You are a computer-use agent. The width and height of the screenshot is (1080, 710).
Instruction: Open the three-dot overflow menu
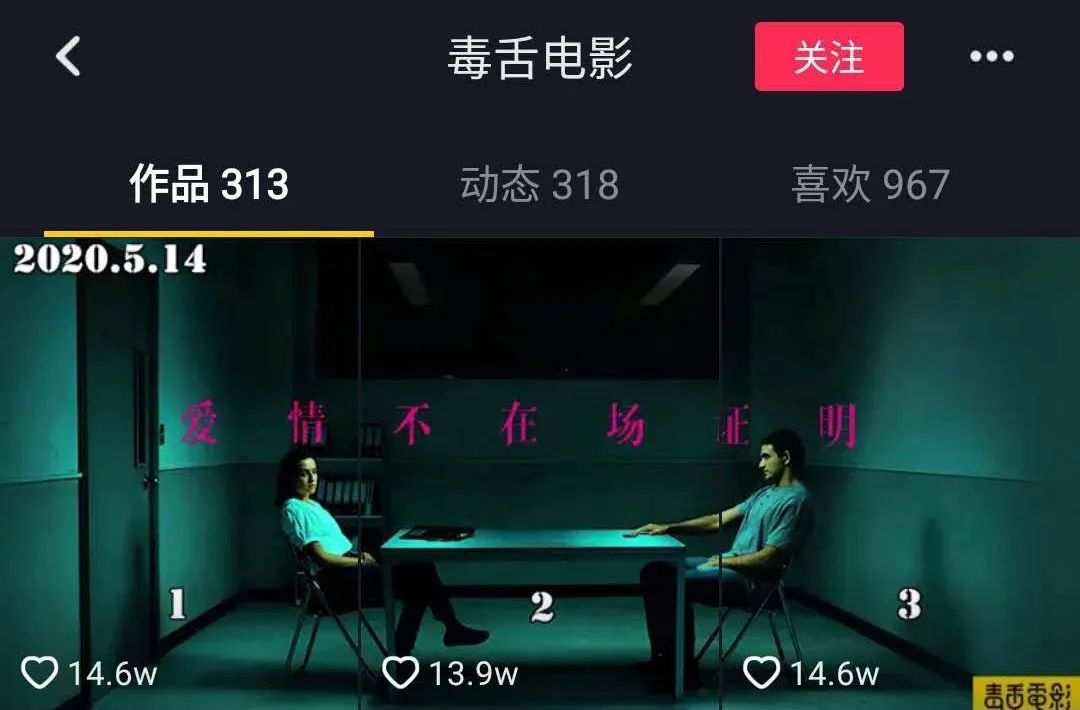coord(991,57)
